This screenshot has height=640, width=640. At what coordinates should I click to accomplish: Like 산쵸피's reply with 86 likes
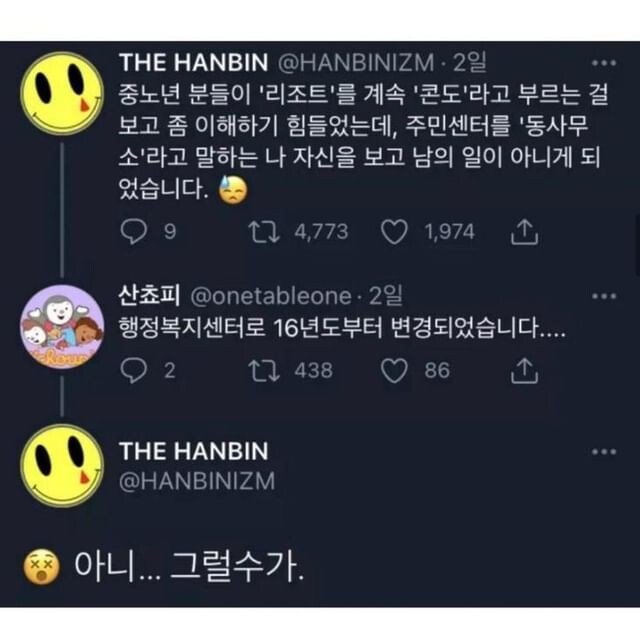tap(396, 371)
